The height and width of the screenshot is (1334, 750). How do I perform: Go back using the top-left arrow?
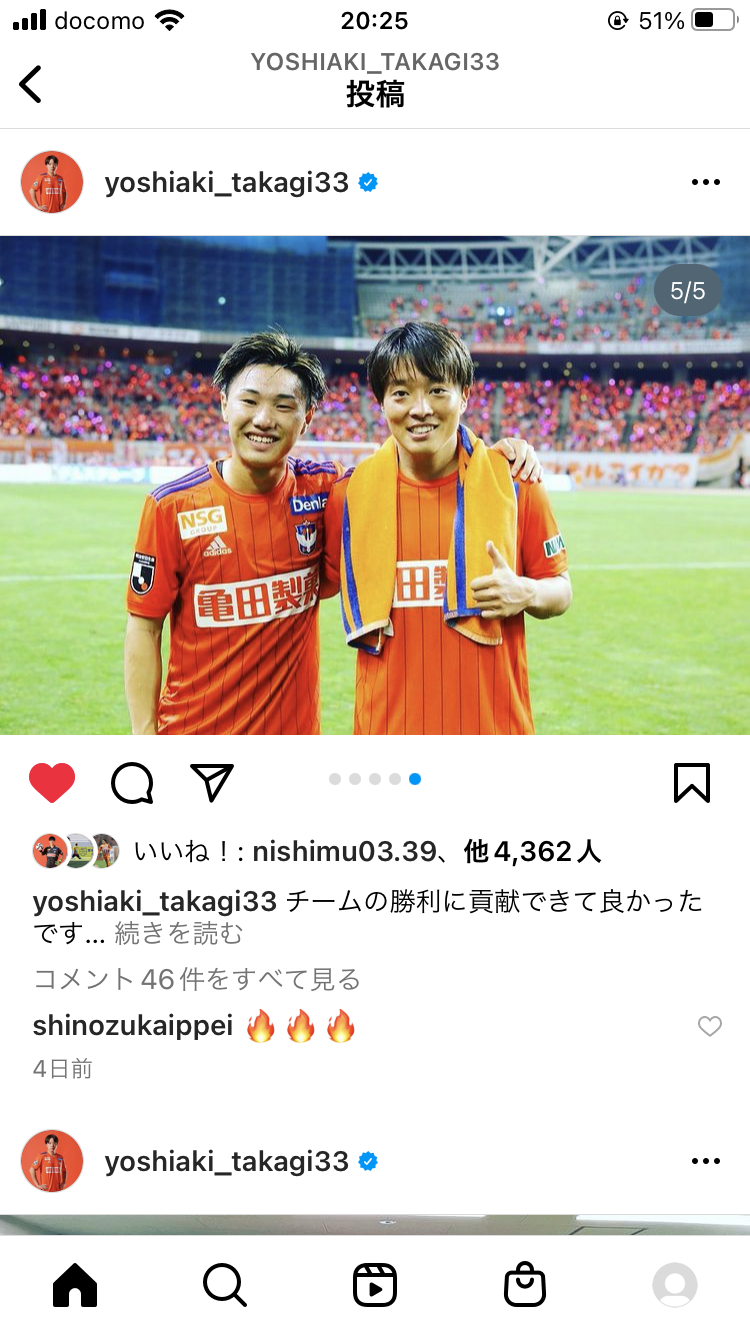(31, 84)
